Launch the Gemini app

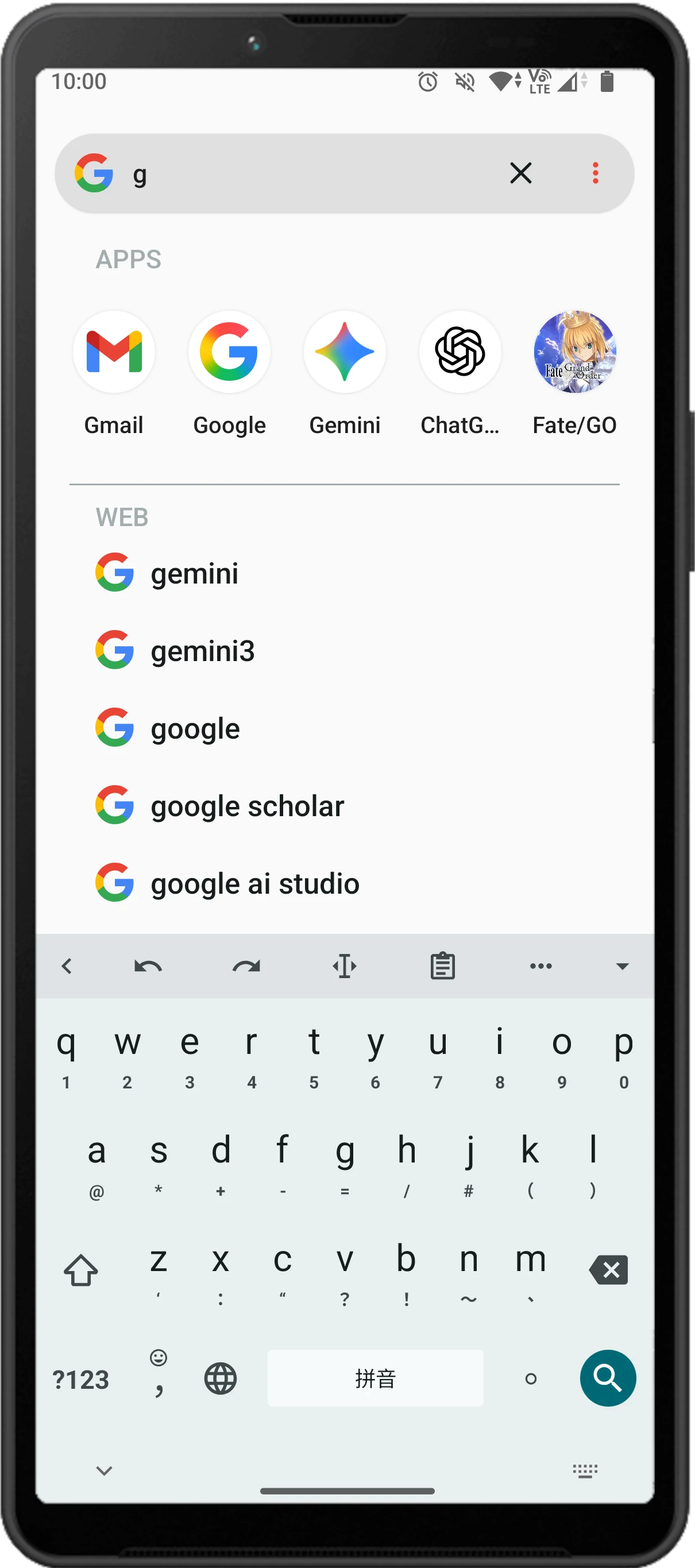[345, 353]
